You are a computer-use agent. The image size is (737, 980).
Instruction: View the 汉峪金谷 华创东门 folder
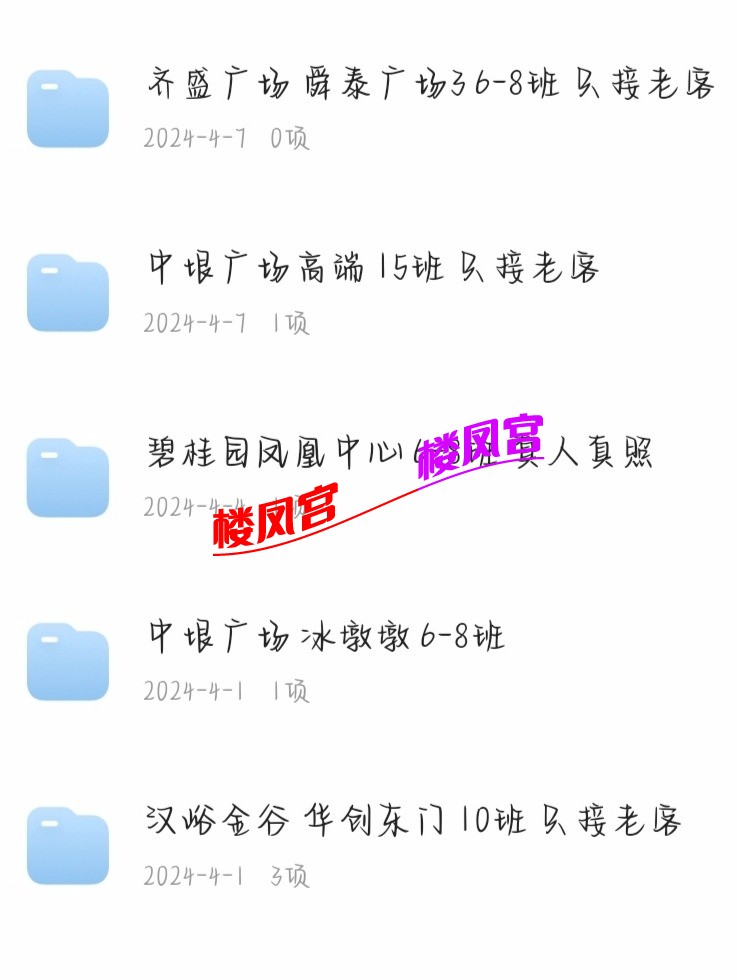[x=413, y=822]
